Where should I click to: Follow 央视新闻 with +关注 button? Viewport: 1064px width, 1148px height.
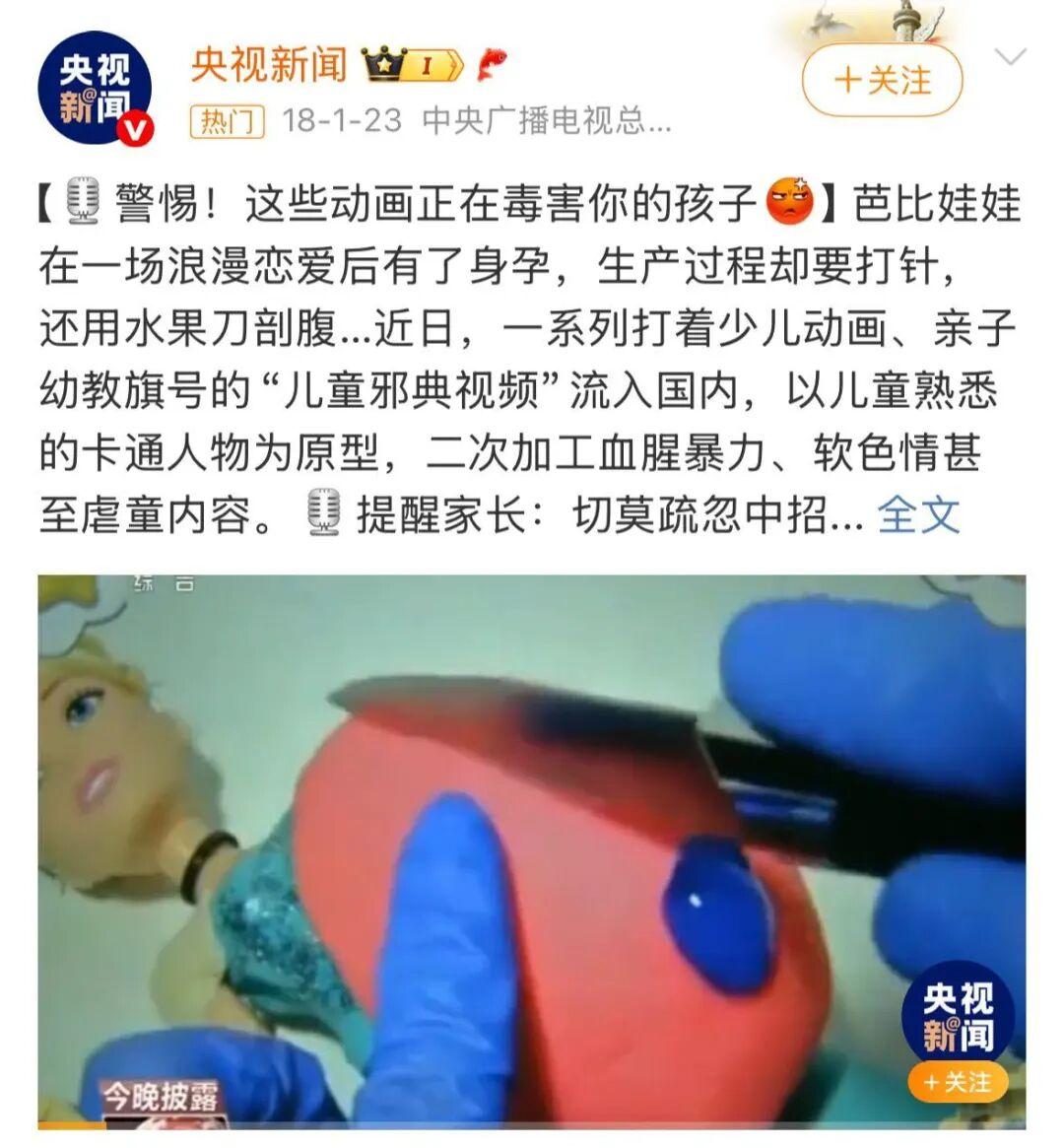[882, 81]
